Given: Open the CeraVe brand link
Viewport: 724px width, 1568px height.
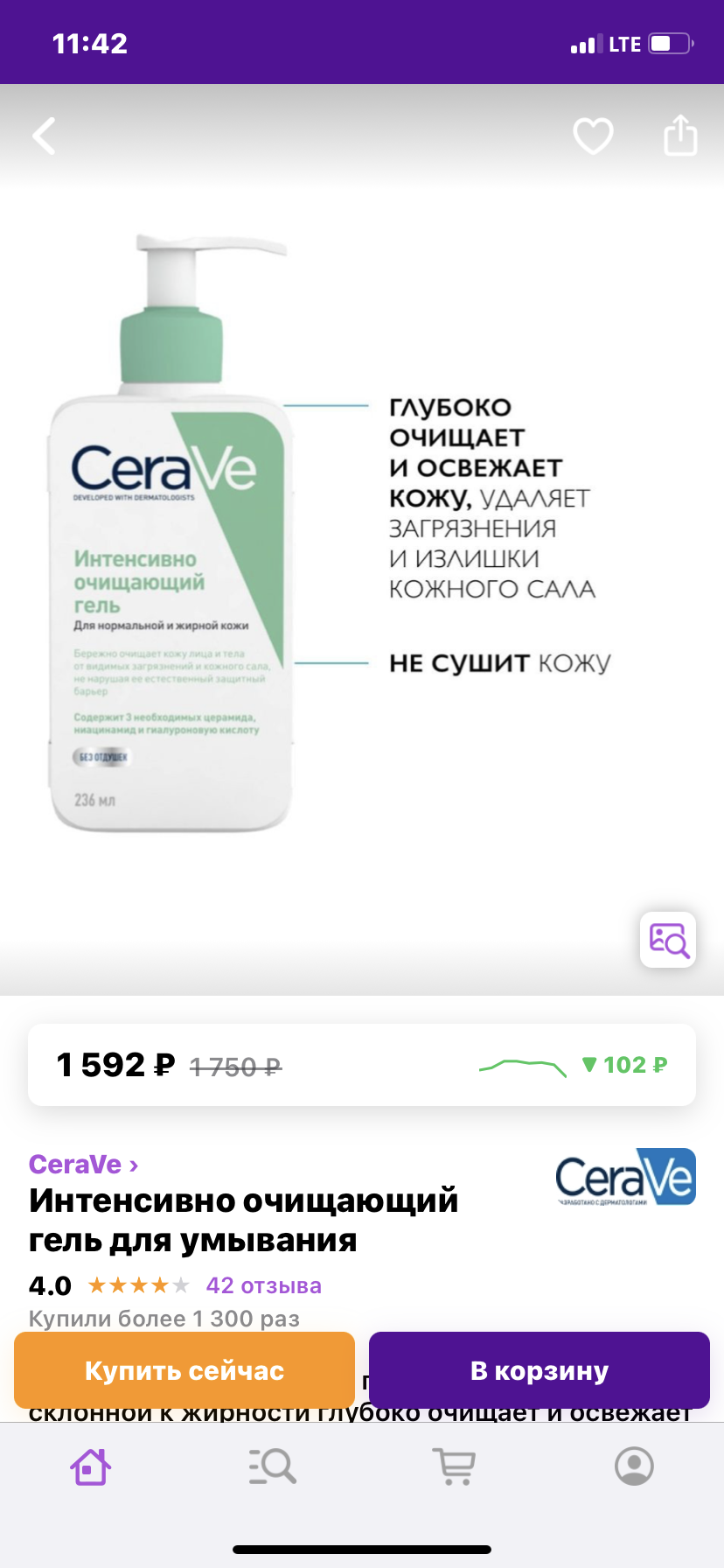Looking at the screenshot, I should click(83, 1165).
